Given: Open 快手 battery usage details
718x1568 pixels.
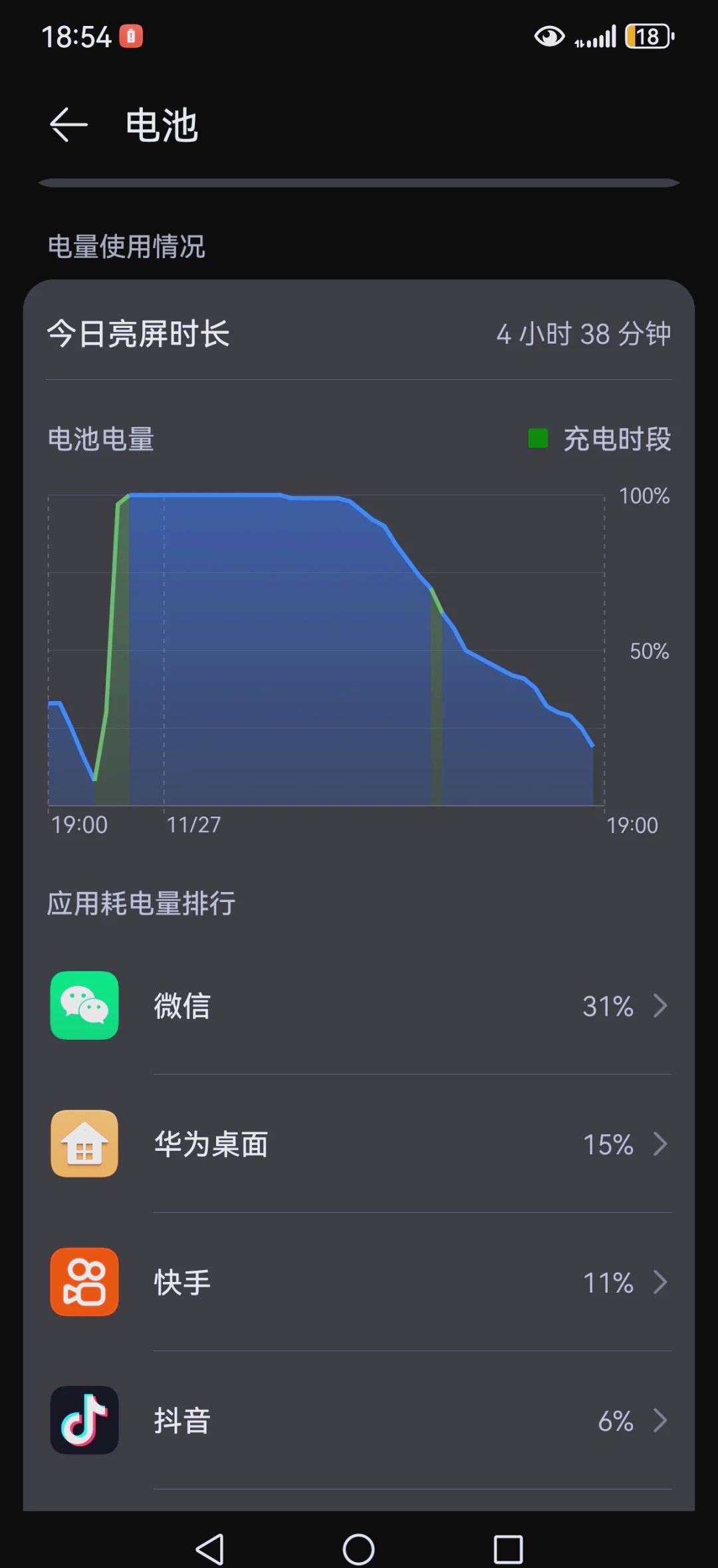Looking at the screenshot, I should point(359,1283).
